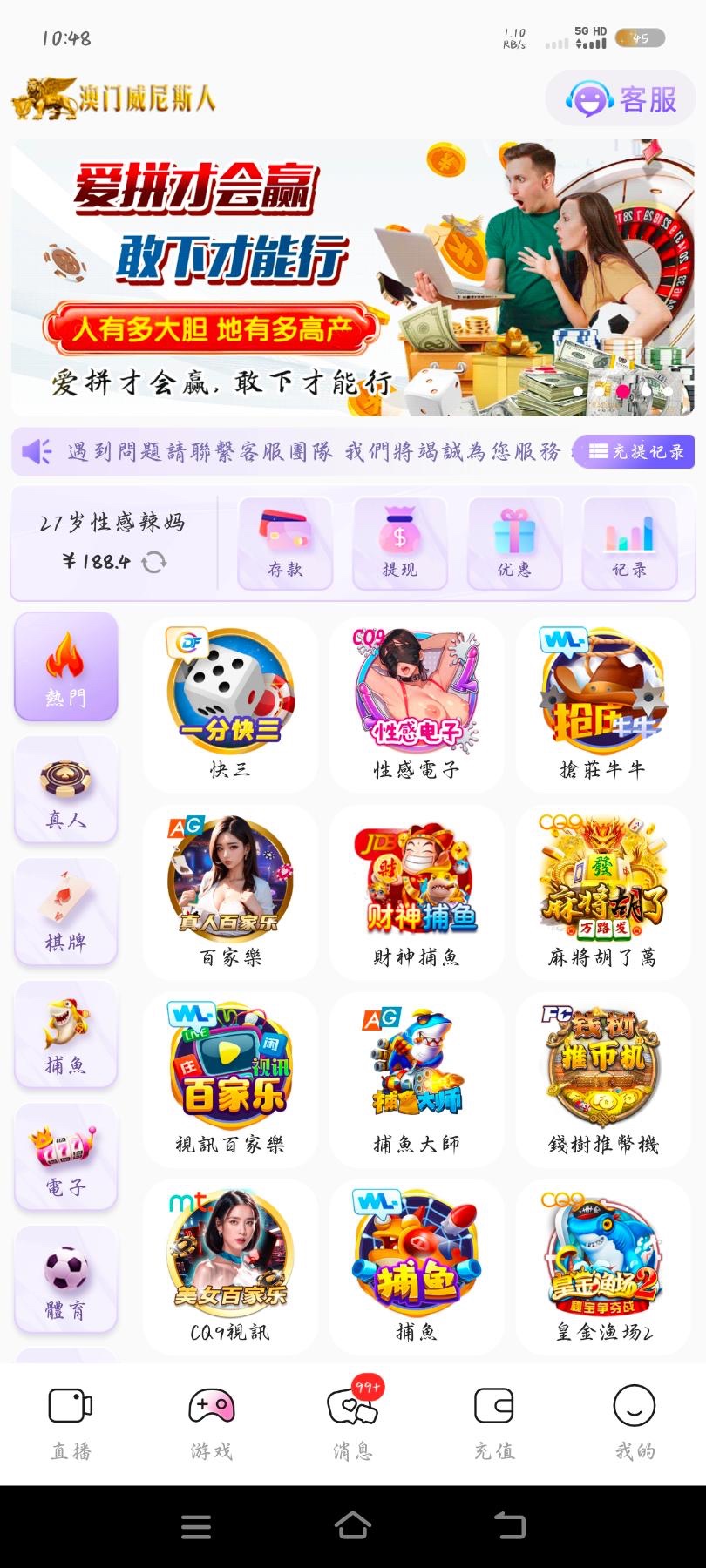
Task: Open the 充提记录 history
Action: (x=635, y=451)
